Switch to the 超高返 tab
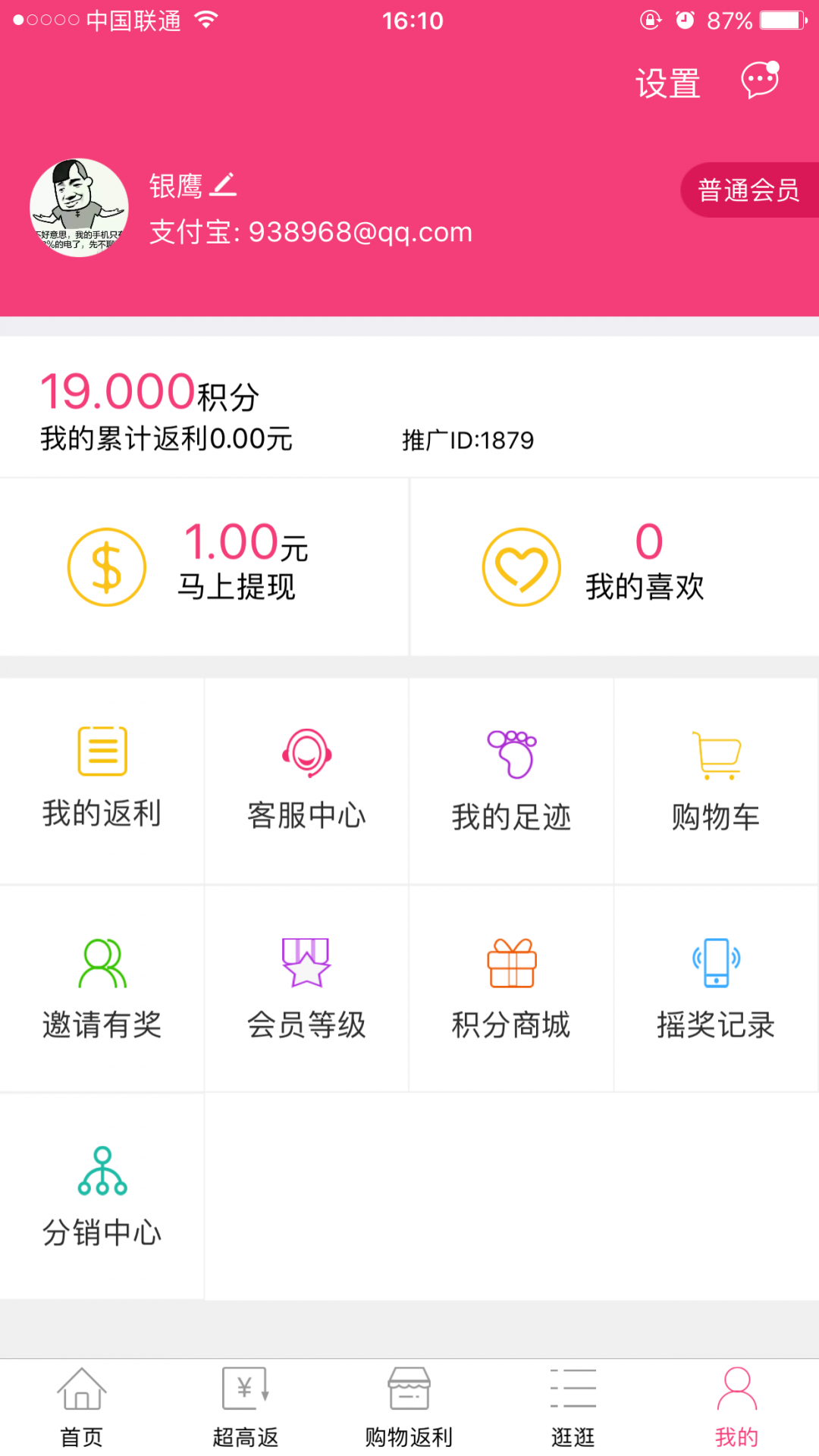Viewport: 819px width, 1456px height. pos(246,1407)
